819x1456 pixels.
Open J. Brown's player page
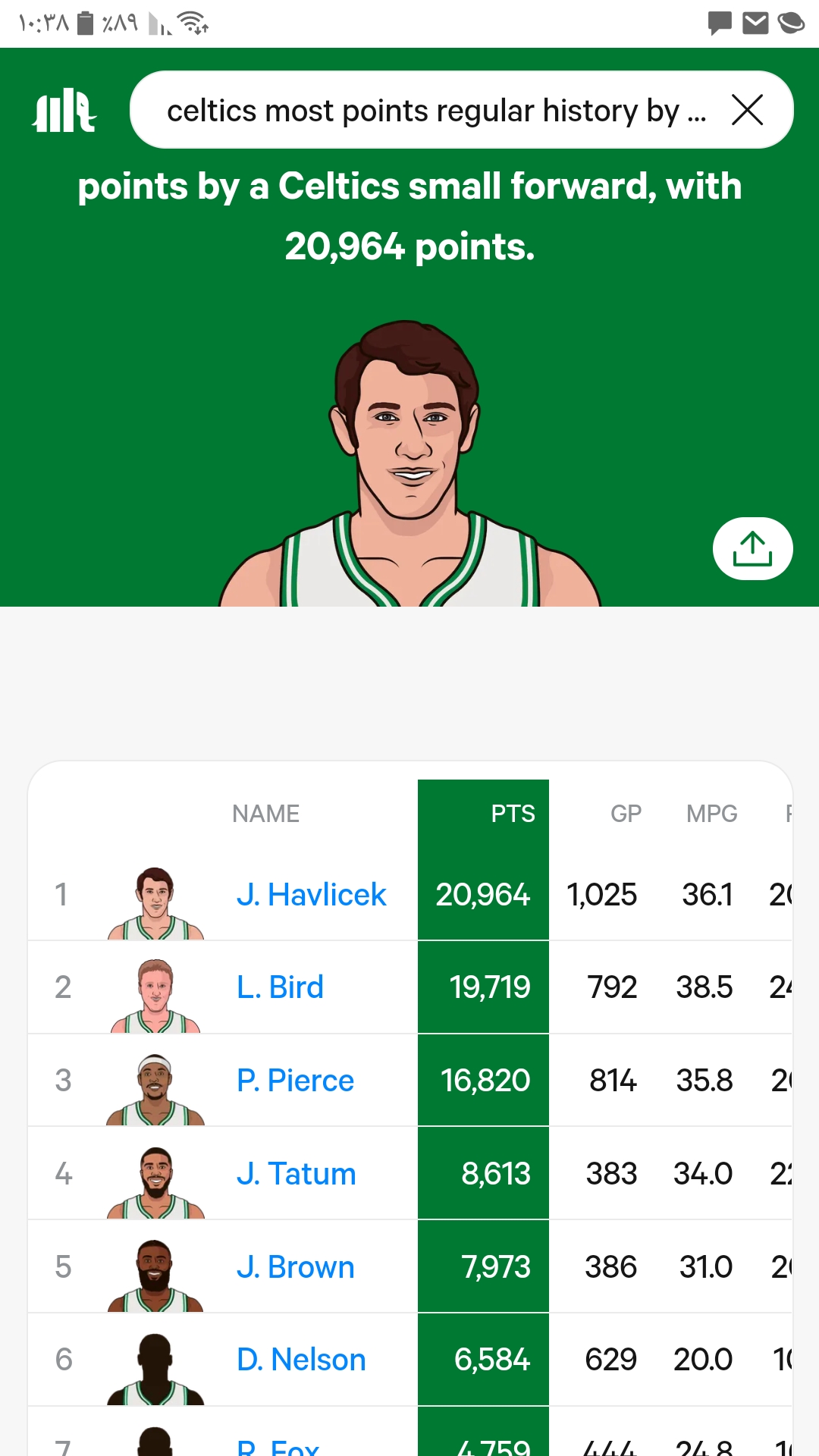[x=295, y=1267]
